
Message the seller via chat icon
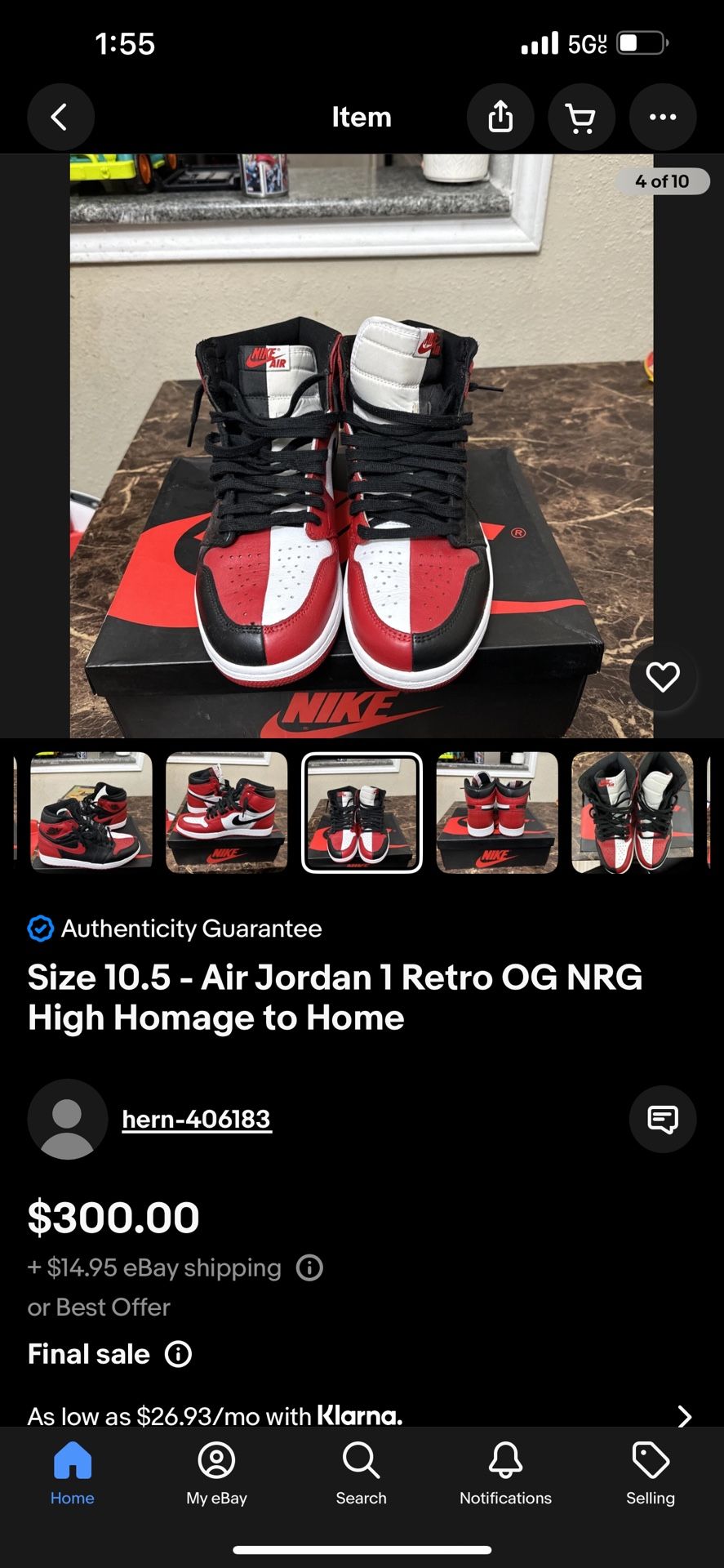[662, 1119]
